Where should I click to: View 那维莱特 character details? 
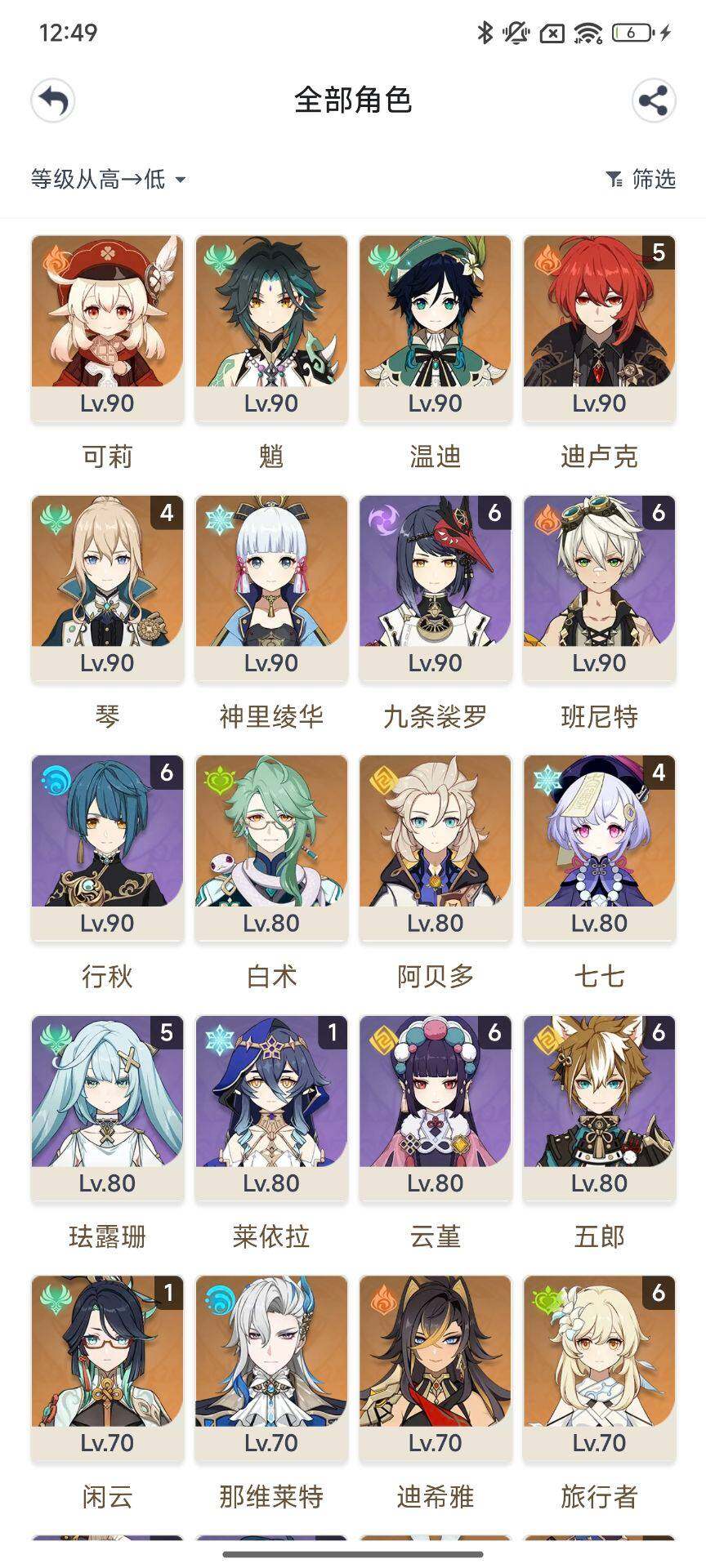271,1368
